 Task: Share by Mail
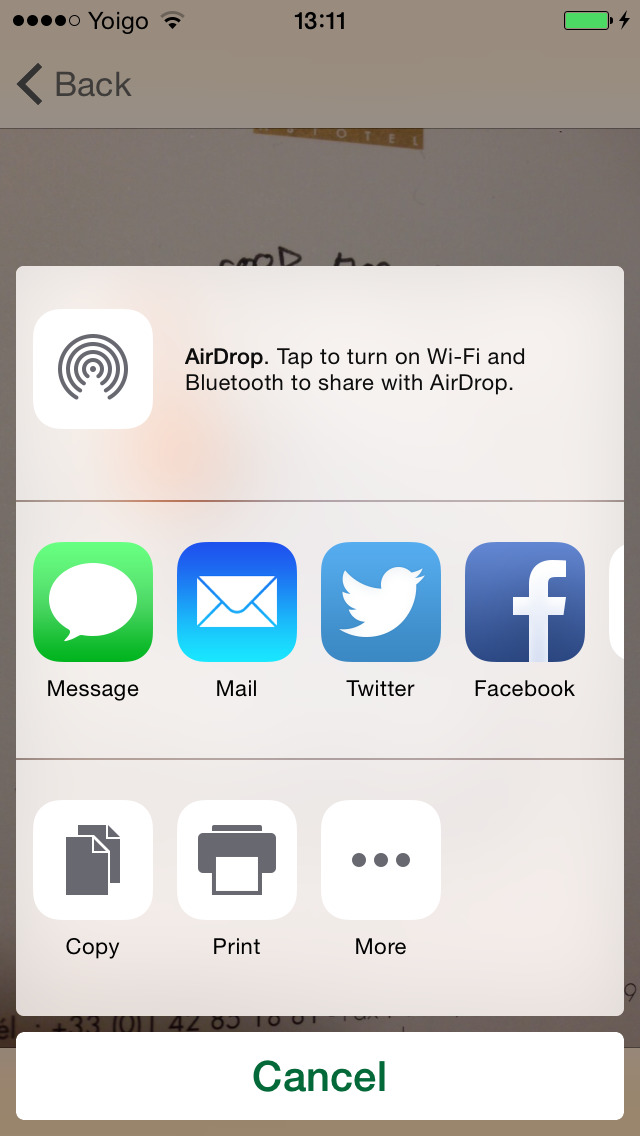tap(237, 602)
